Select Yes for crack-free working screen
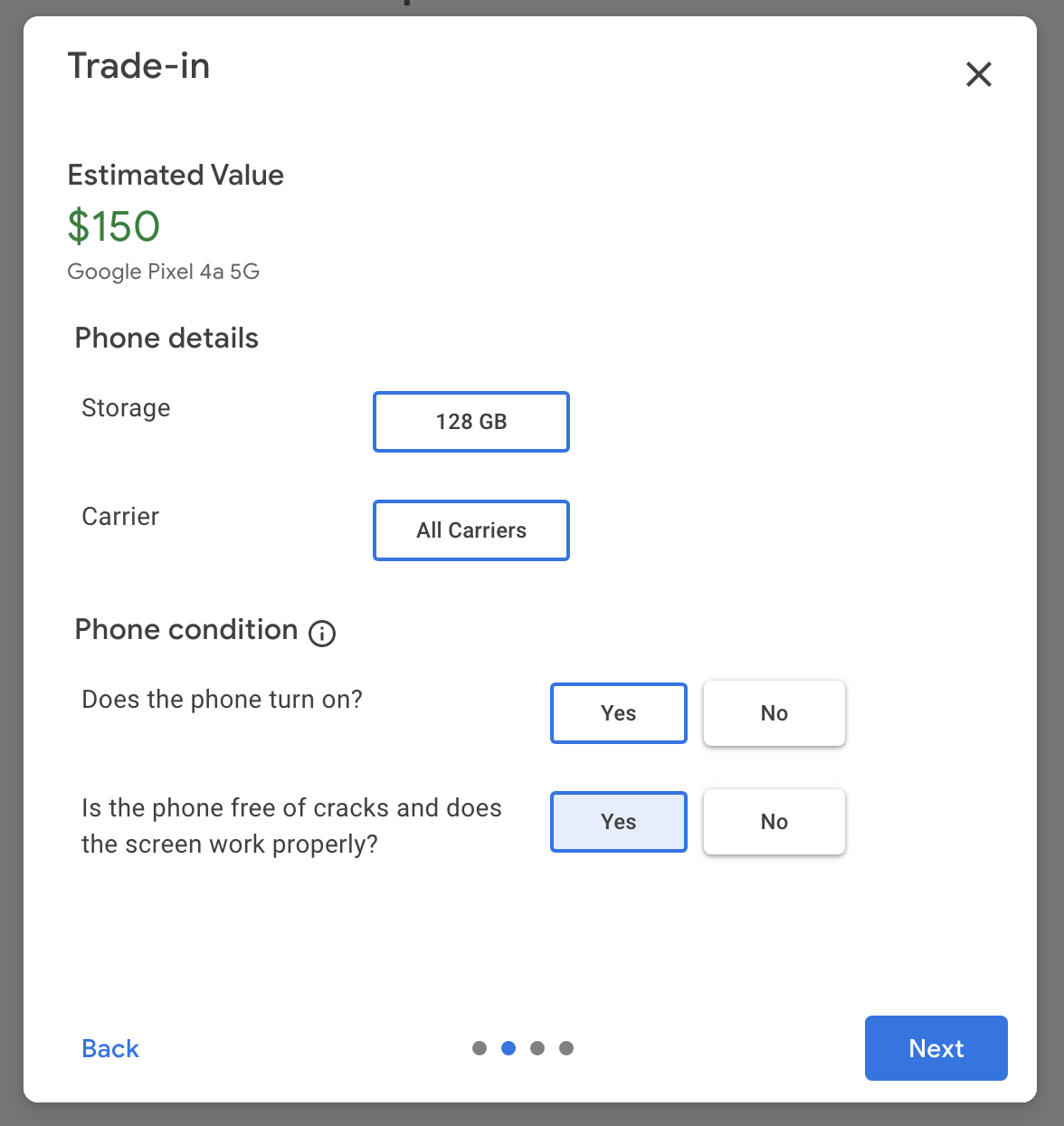 point(619,822)
